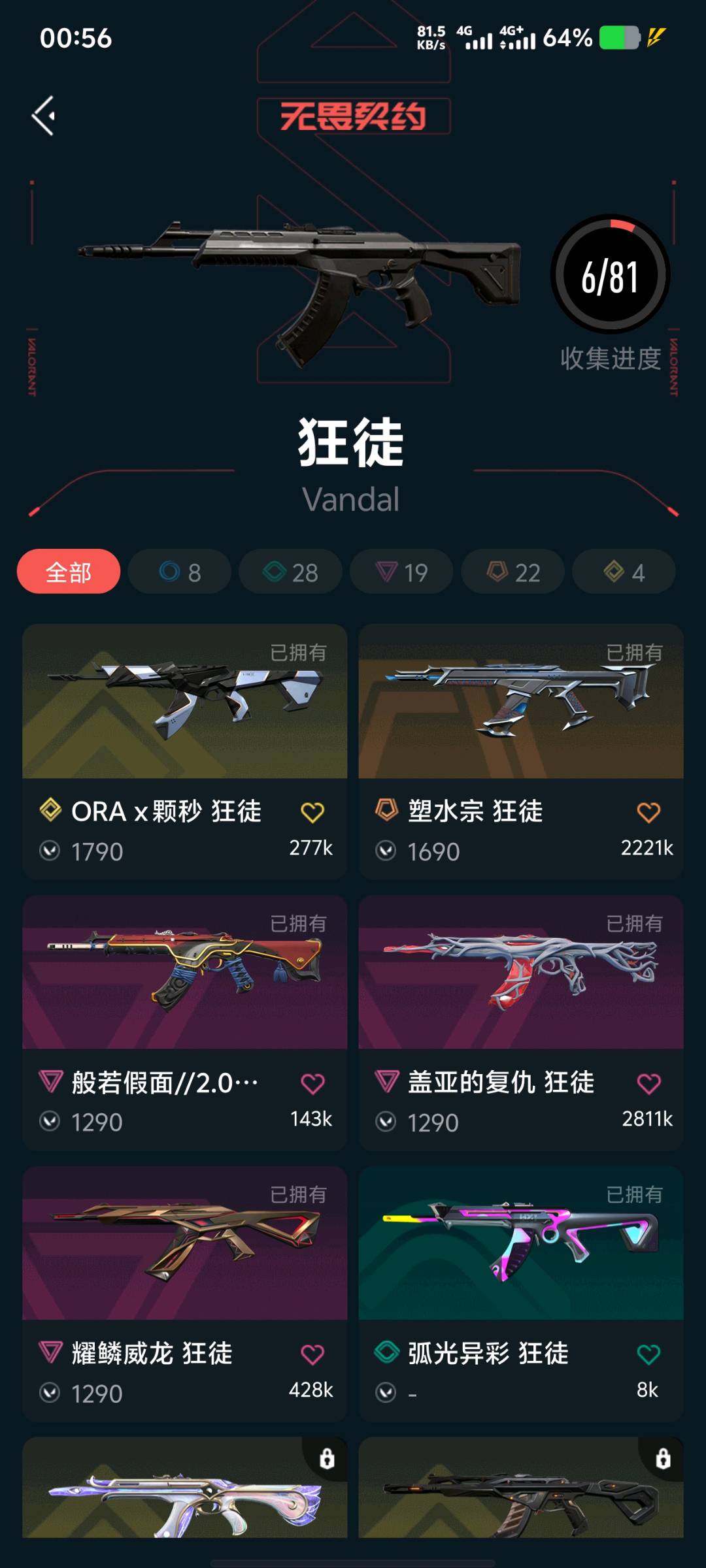
Task: Like the 盖亚的复仇 狂徒 skin
Action: click(648, 1083)
